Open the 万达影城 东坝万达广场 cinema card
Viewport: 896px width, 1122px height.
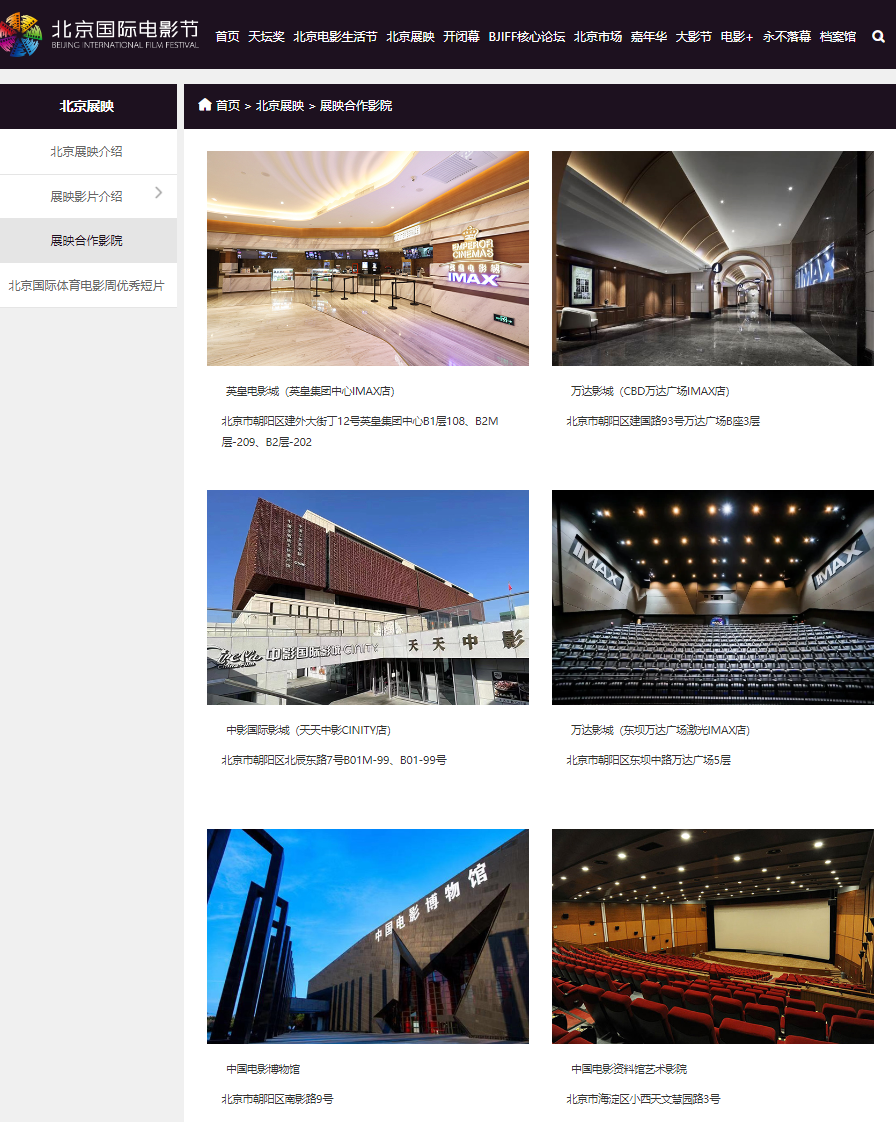click(x=712, y=597)
